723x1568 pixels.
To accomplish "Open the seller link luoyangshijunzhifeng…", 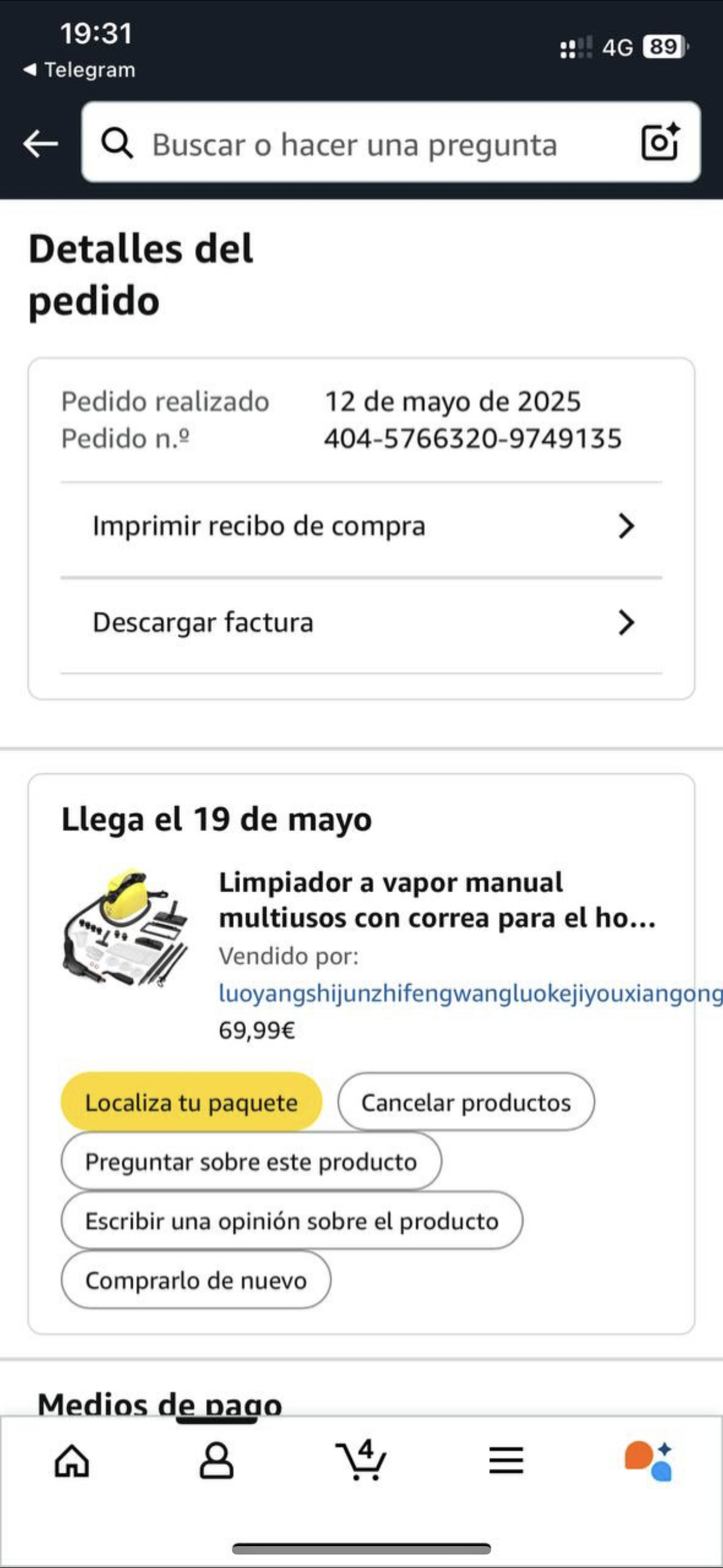I will click(x=469, y=993).
